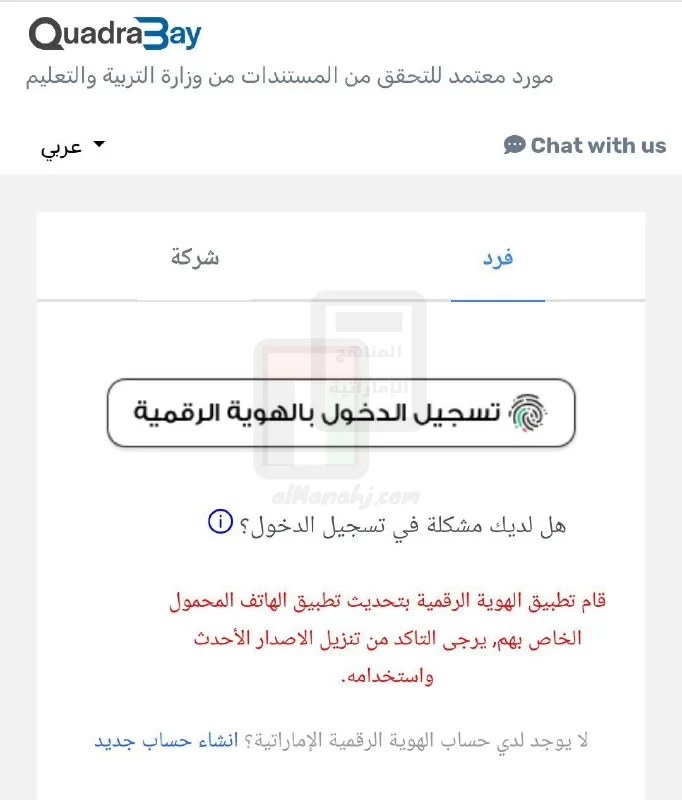Tap تسجيل الدخول بالهوية الرقمية button
The image size is (682, 800).
click(341, 412)
